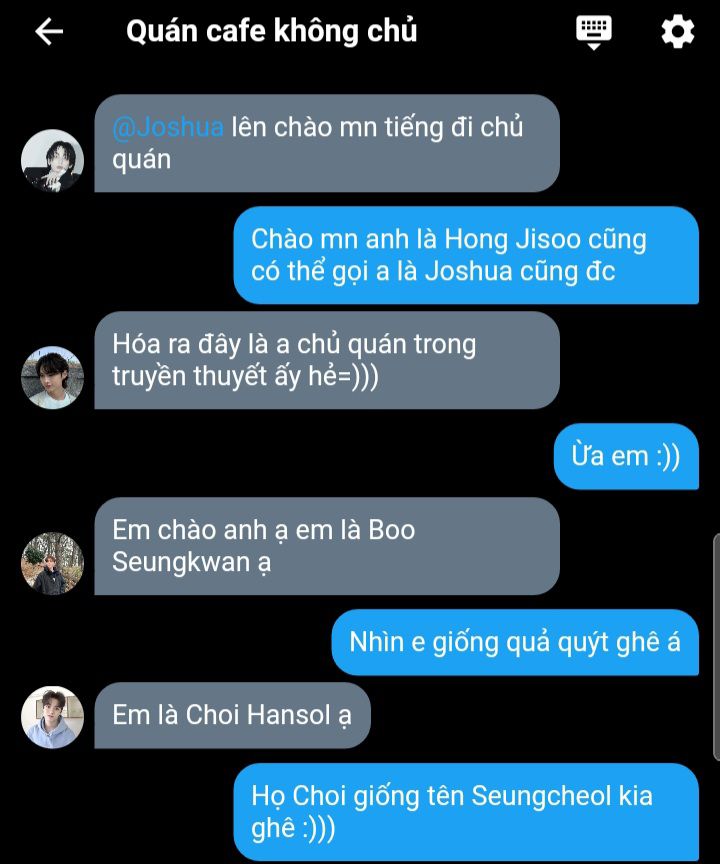View Choi Hansol's profile picture
This screenshot has height=864, width=720.
52,717
